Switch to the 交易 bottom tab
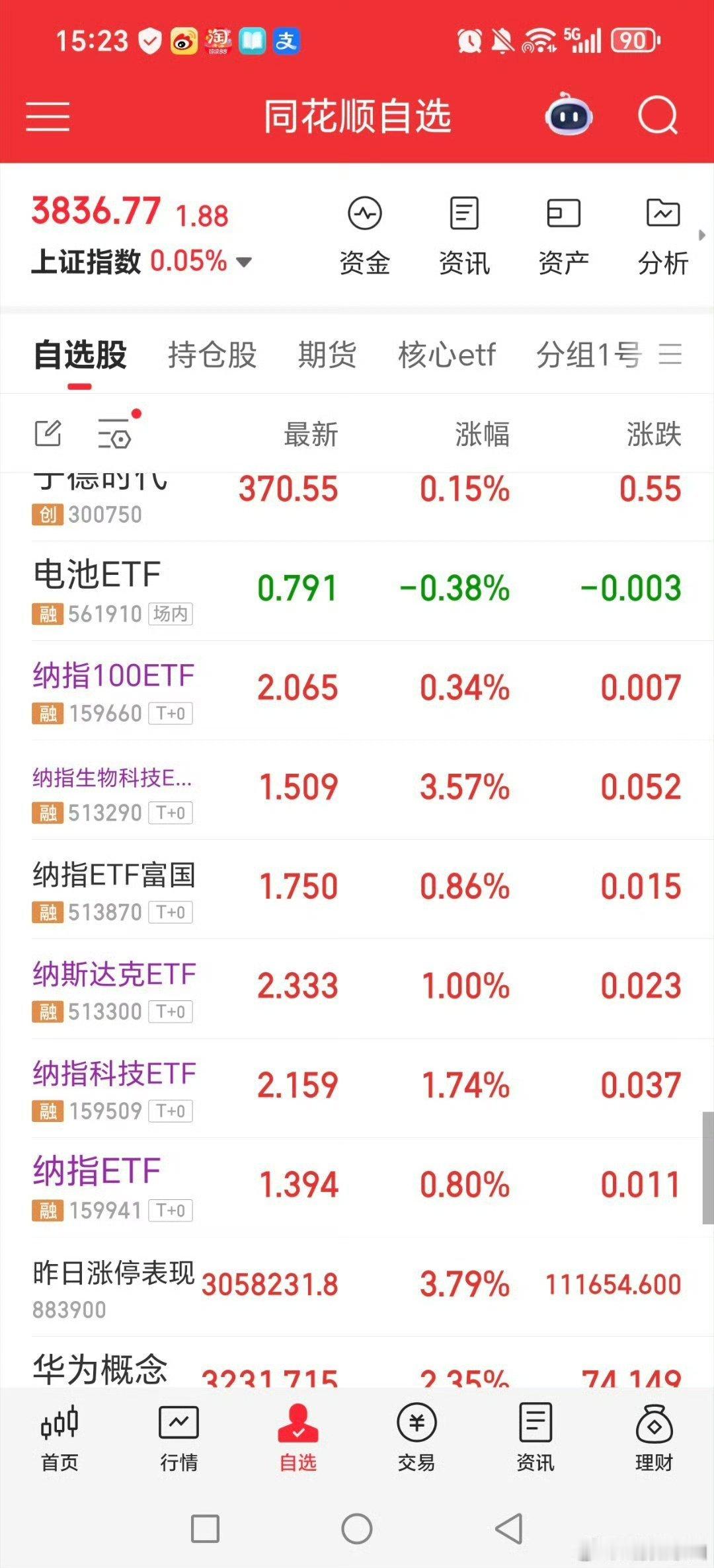Viewport: 714px width, 1568px height. (416, 1435)
